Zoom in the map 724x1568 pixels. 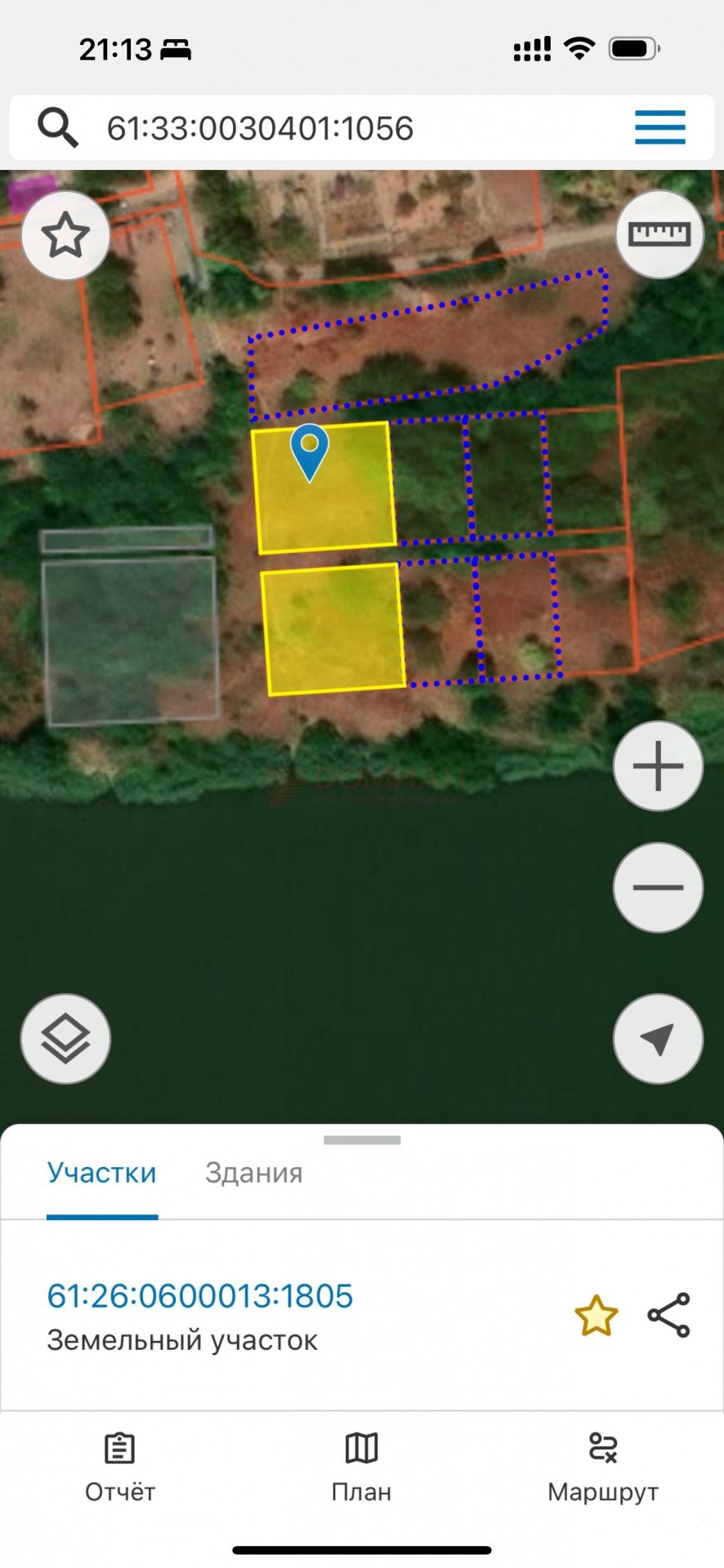658,766
